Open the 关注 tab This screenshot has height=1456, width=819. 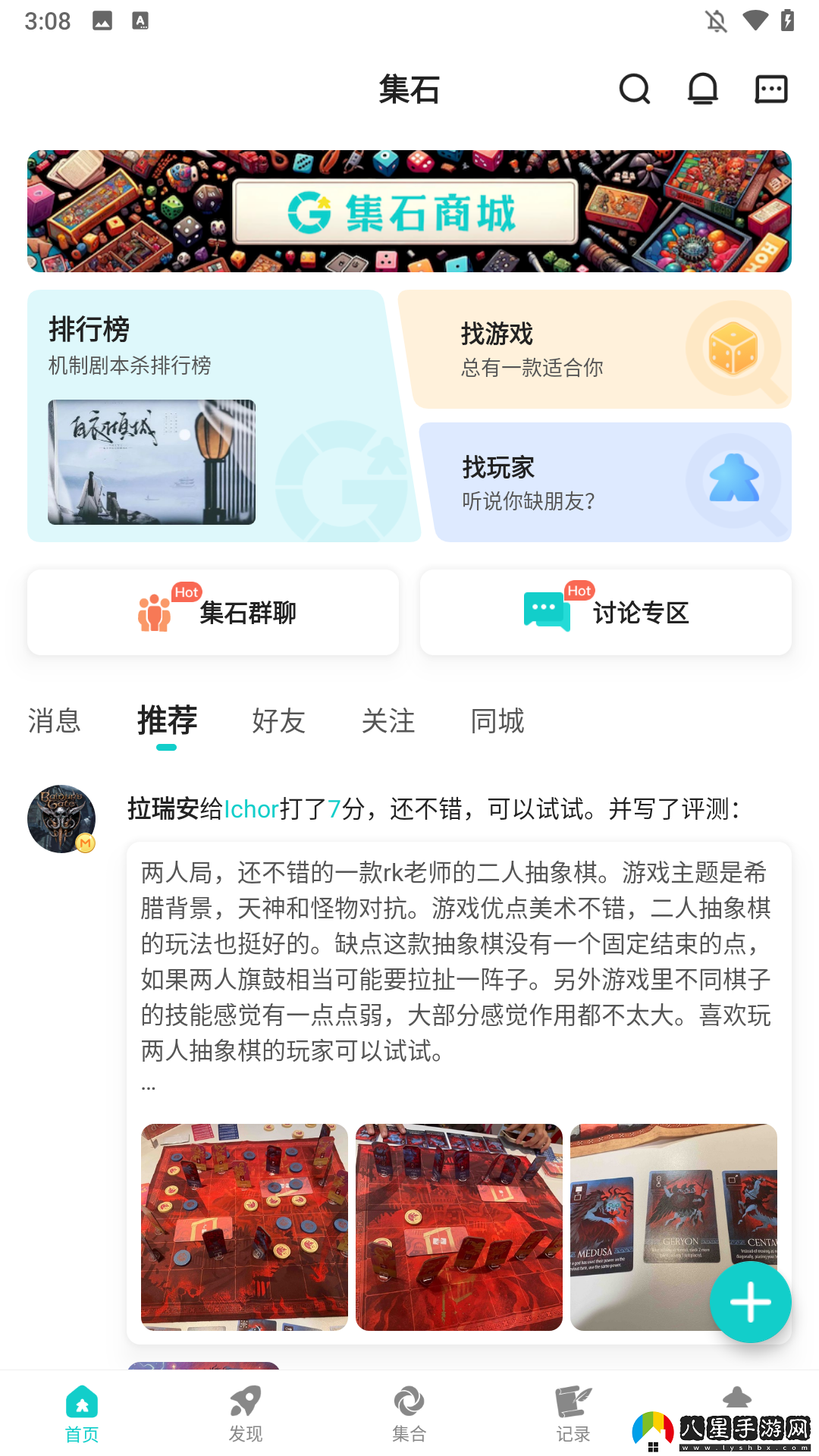(388, 722)
